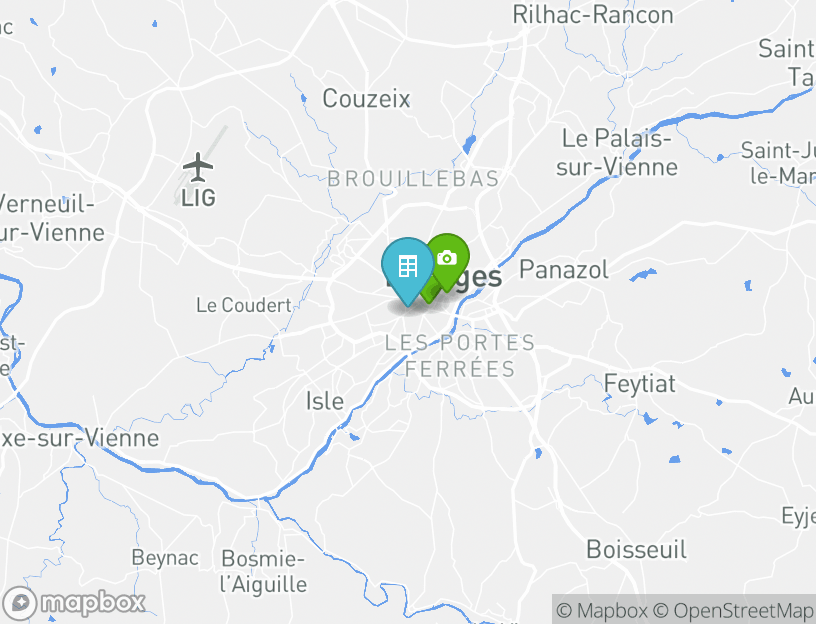Tap the blue building map pin
The height and width of the screenshot is (624, 816).
tap(407, 267)
